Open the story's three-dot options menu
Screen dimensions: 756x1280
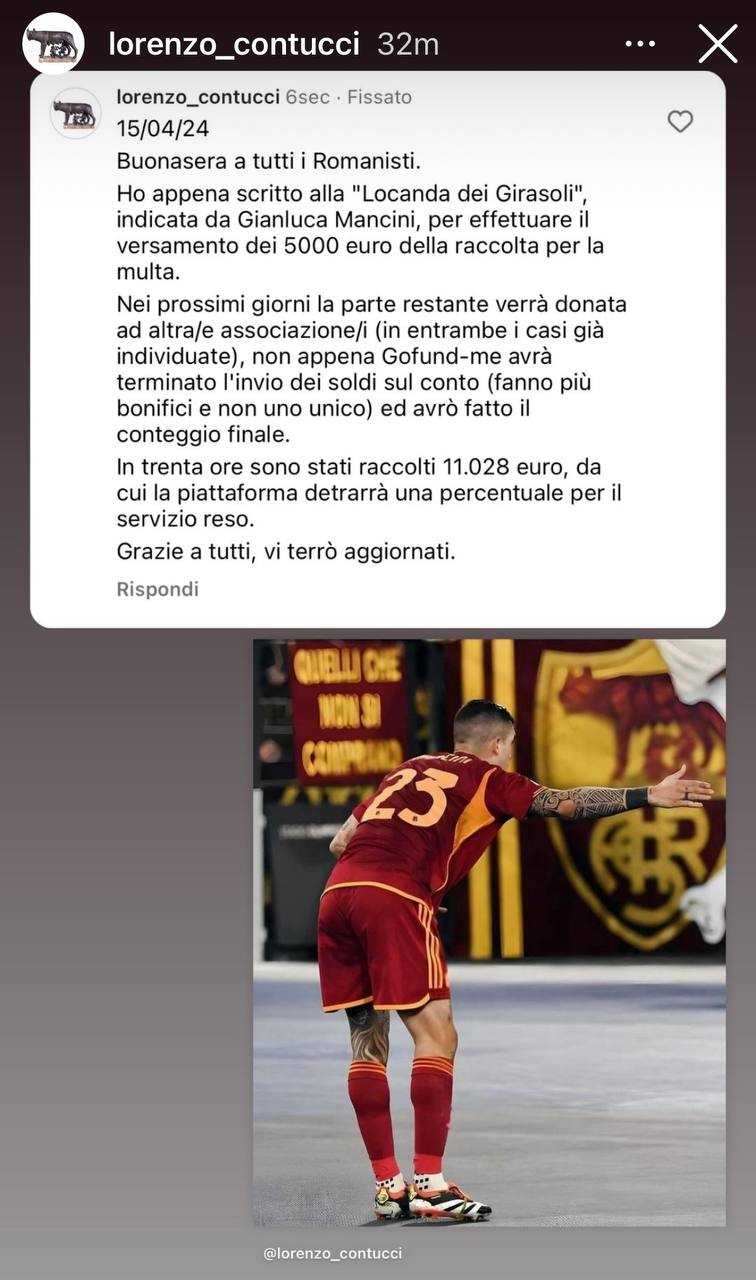pyautogui.click(x=640, y=44)
